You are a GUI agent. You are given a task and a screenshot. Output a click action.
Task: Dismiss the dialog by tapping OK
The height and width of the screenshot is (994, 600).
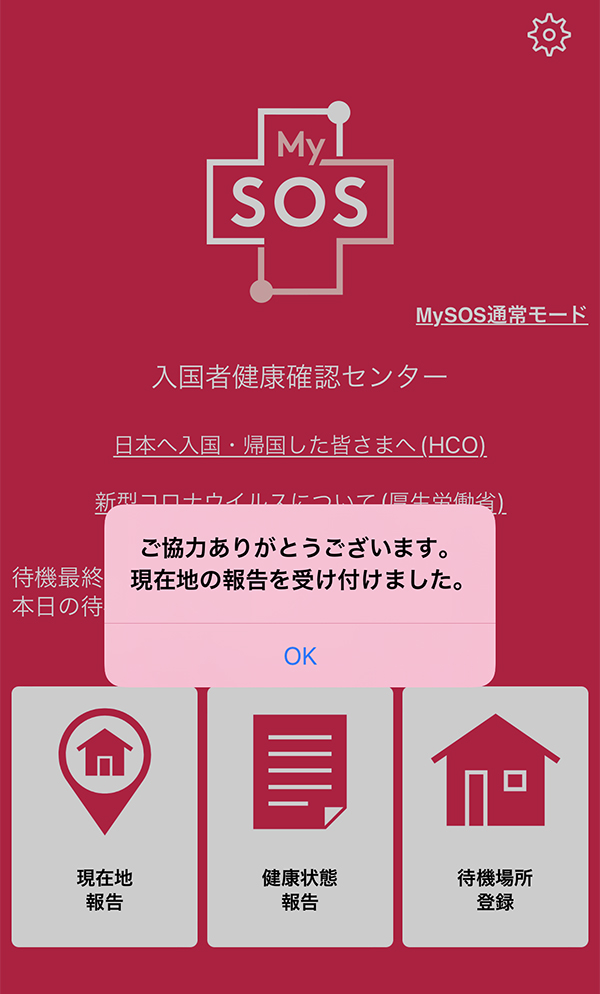[x=300, y=655]
